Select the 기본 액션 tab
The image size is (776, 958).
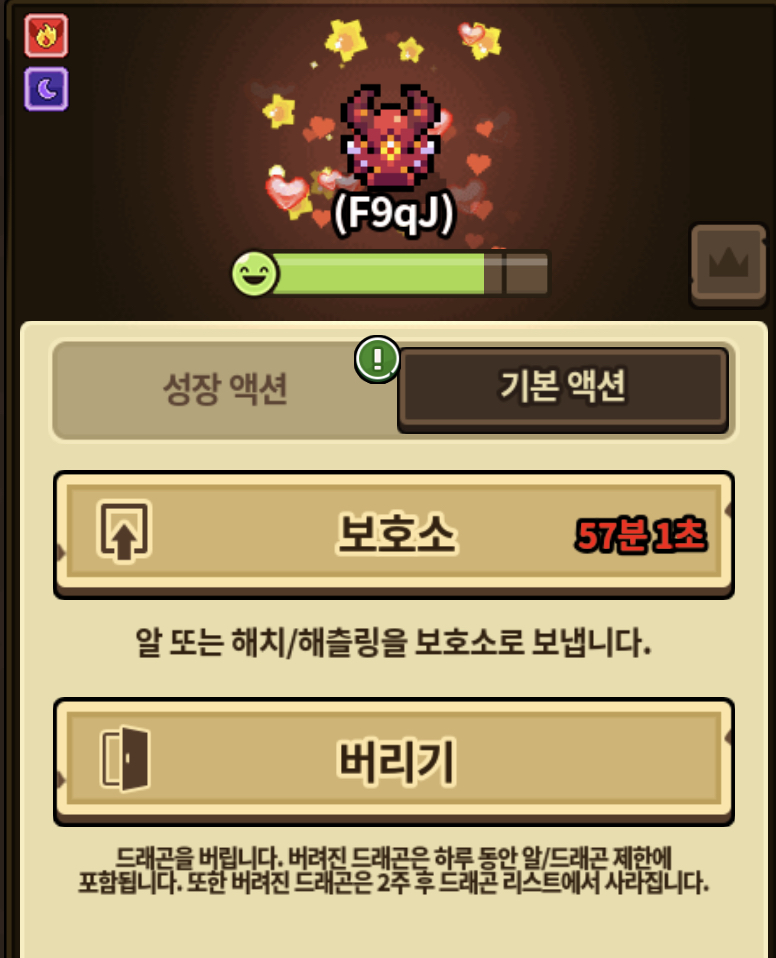(x=563, y=389)
